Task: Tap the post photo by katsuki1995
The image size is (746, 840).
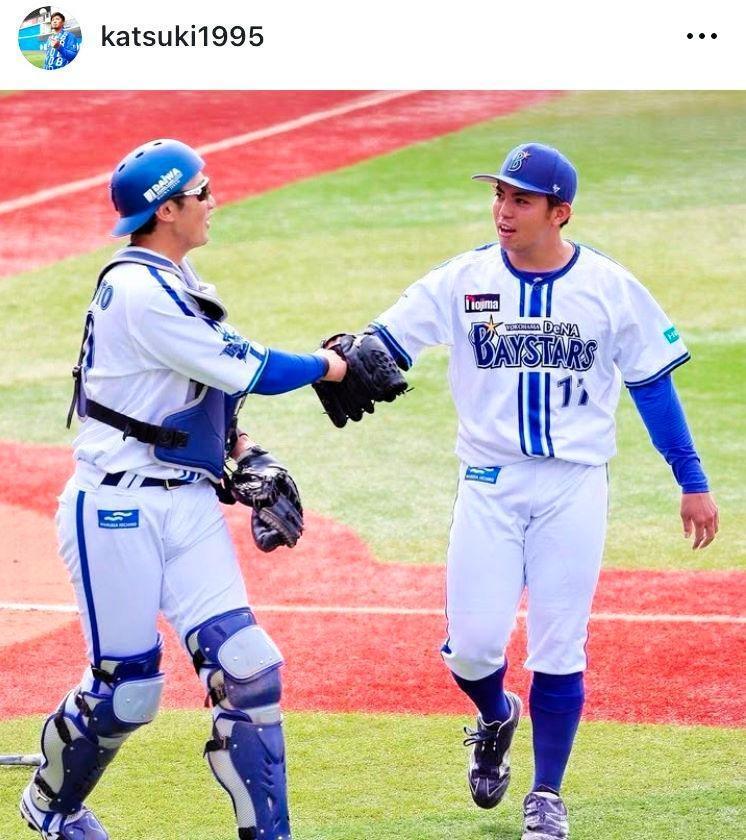Action: point(373,465)
